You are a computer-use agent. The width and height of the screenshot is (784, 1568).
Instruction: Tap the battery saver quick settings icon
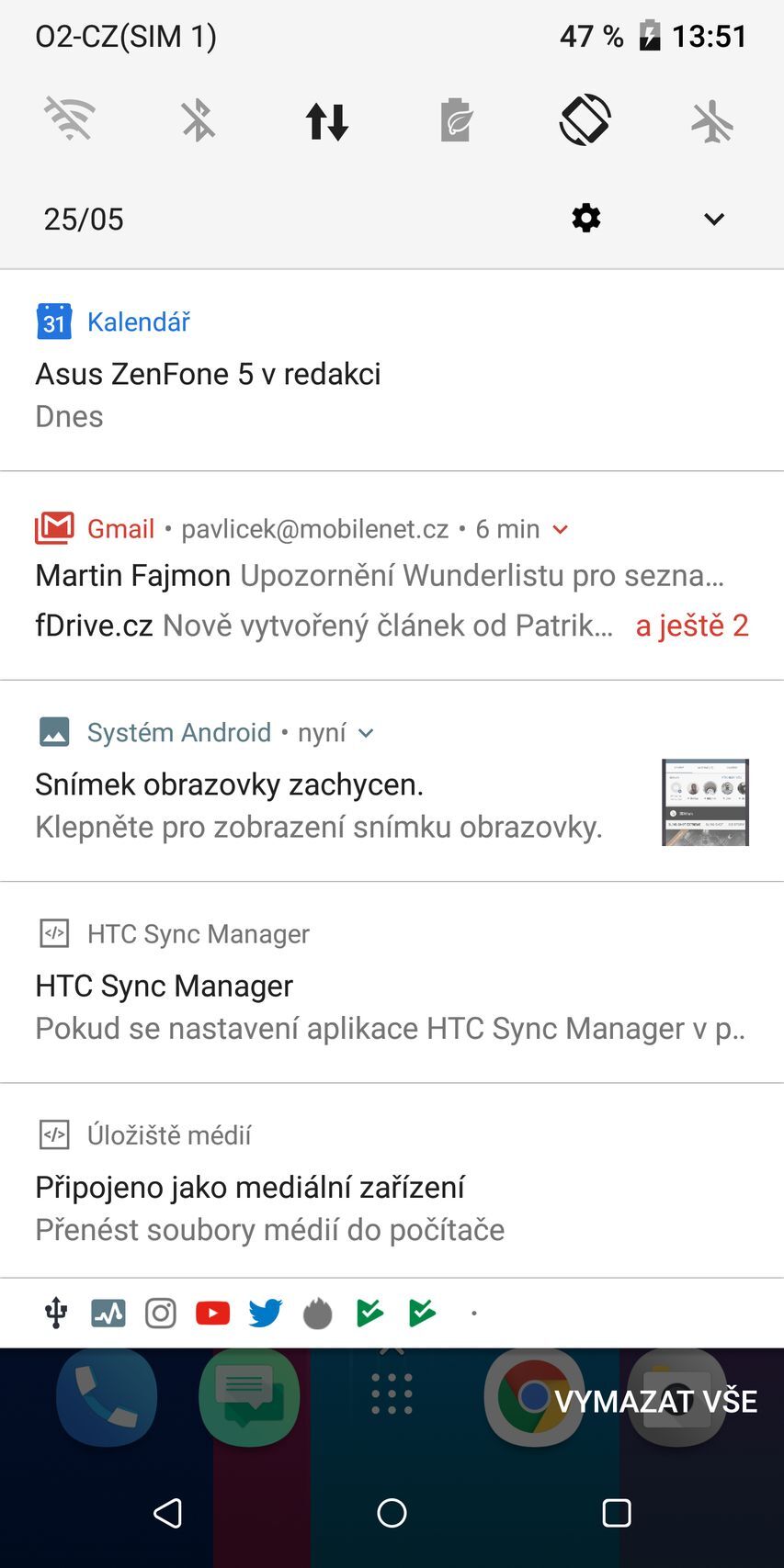click(457, 120)
